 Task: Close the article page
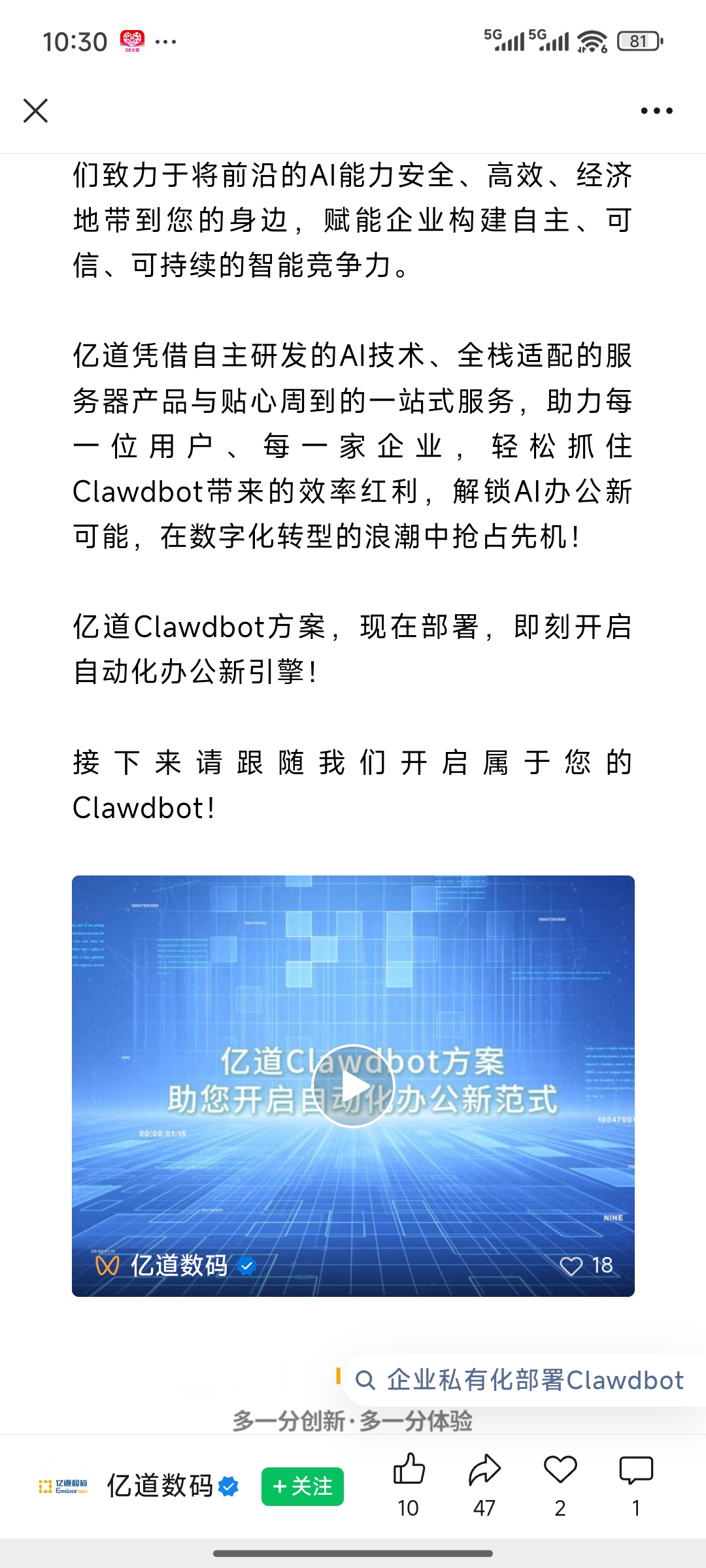tap(36, 110)
